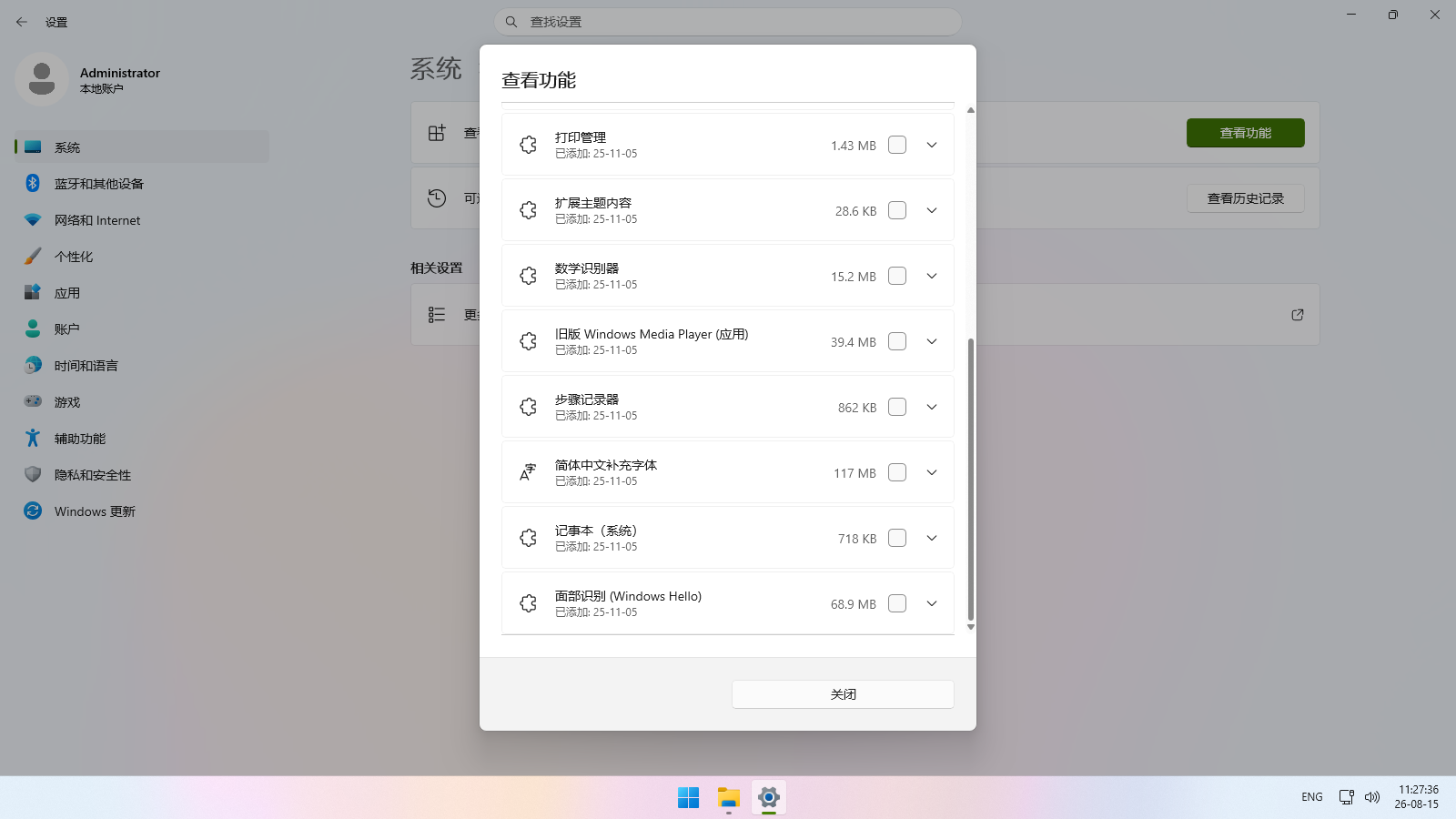Expand 旧版 Windows Media Player details
The height and width of the screenshot is (819, 1456).
[932, 341]
